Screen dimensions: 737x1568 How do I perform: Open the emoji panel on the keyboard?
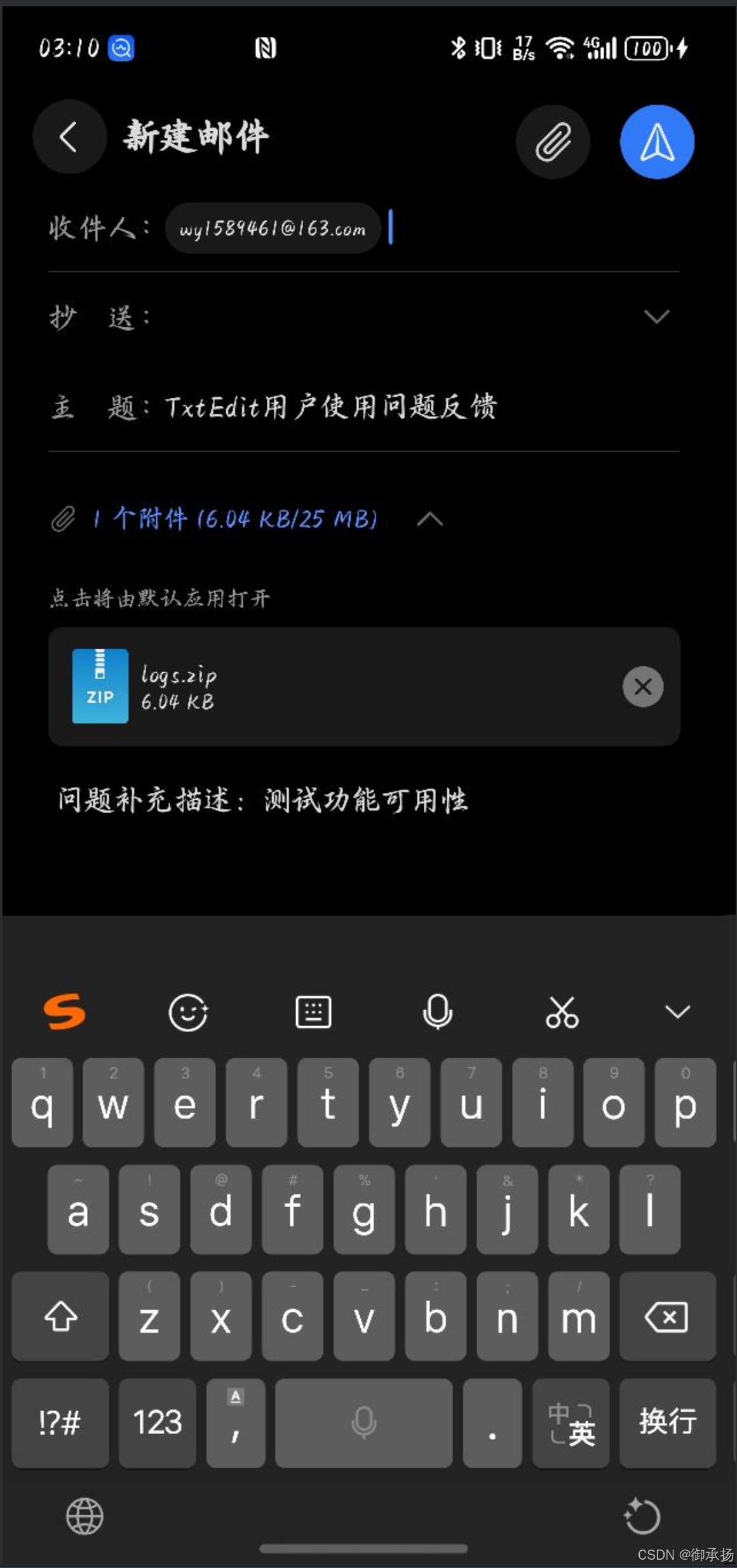click(187, 1011)
